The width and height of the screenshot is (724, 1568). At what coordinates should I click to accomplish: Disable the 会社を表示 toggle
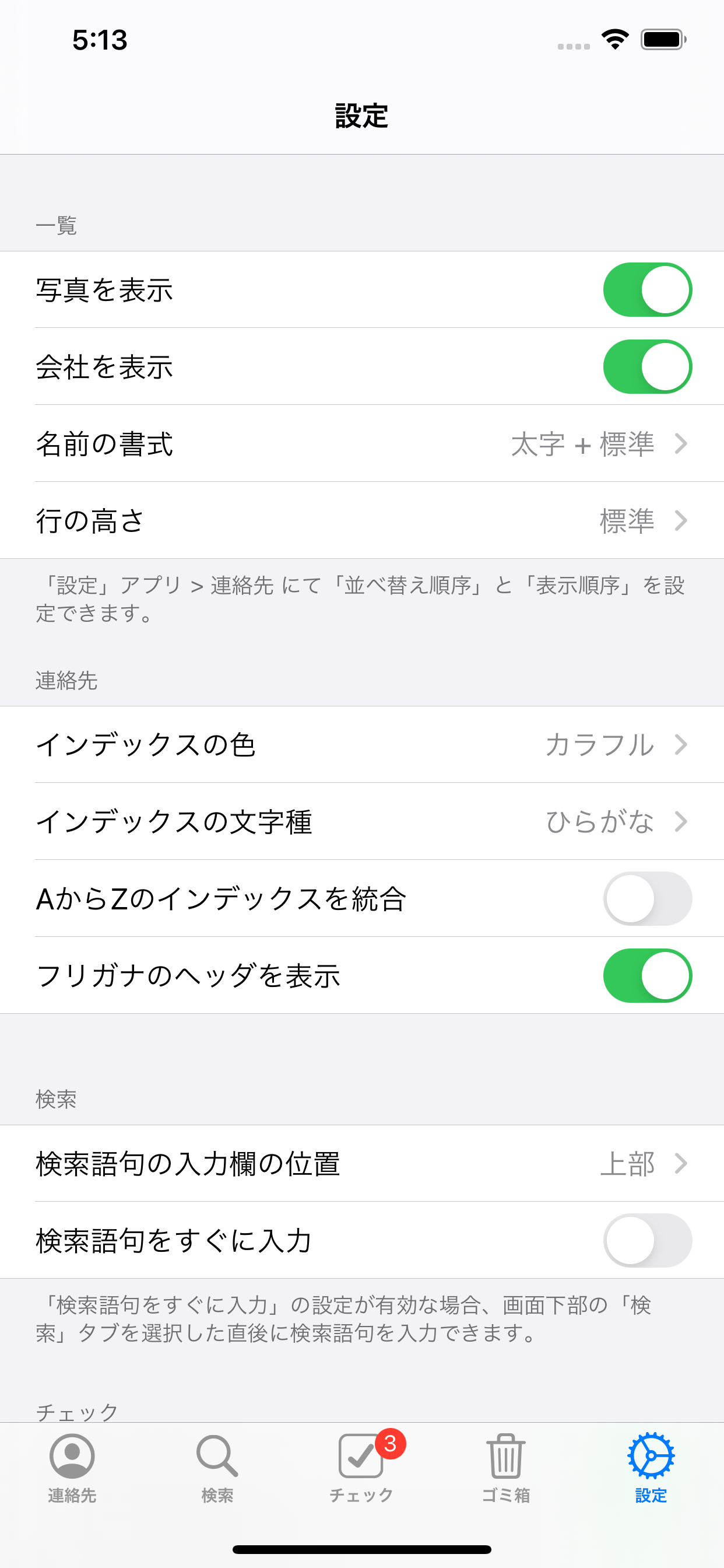[x=646, y=366]
